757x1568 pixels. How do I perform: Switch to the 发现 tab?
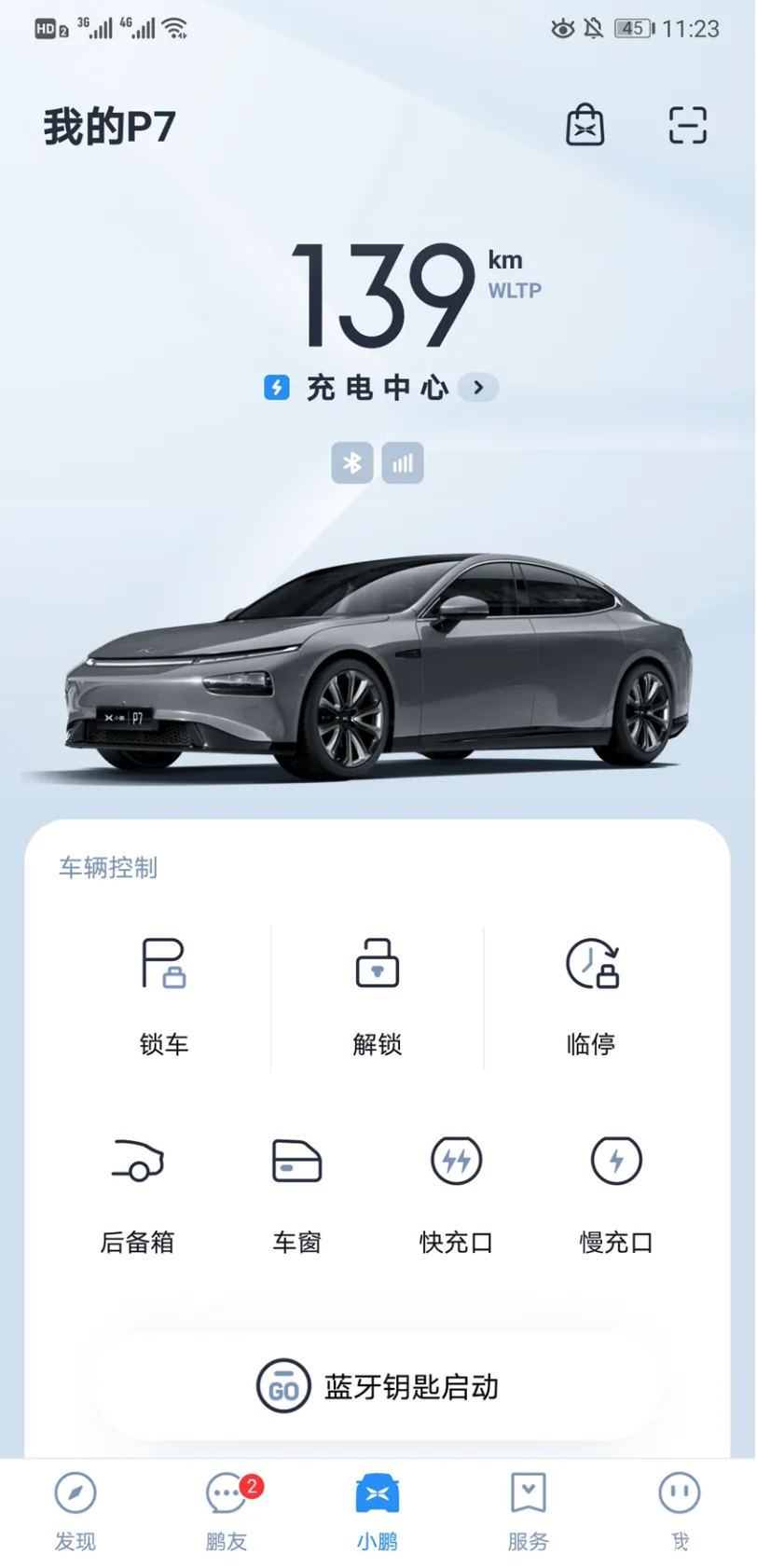point(76,1512)
